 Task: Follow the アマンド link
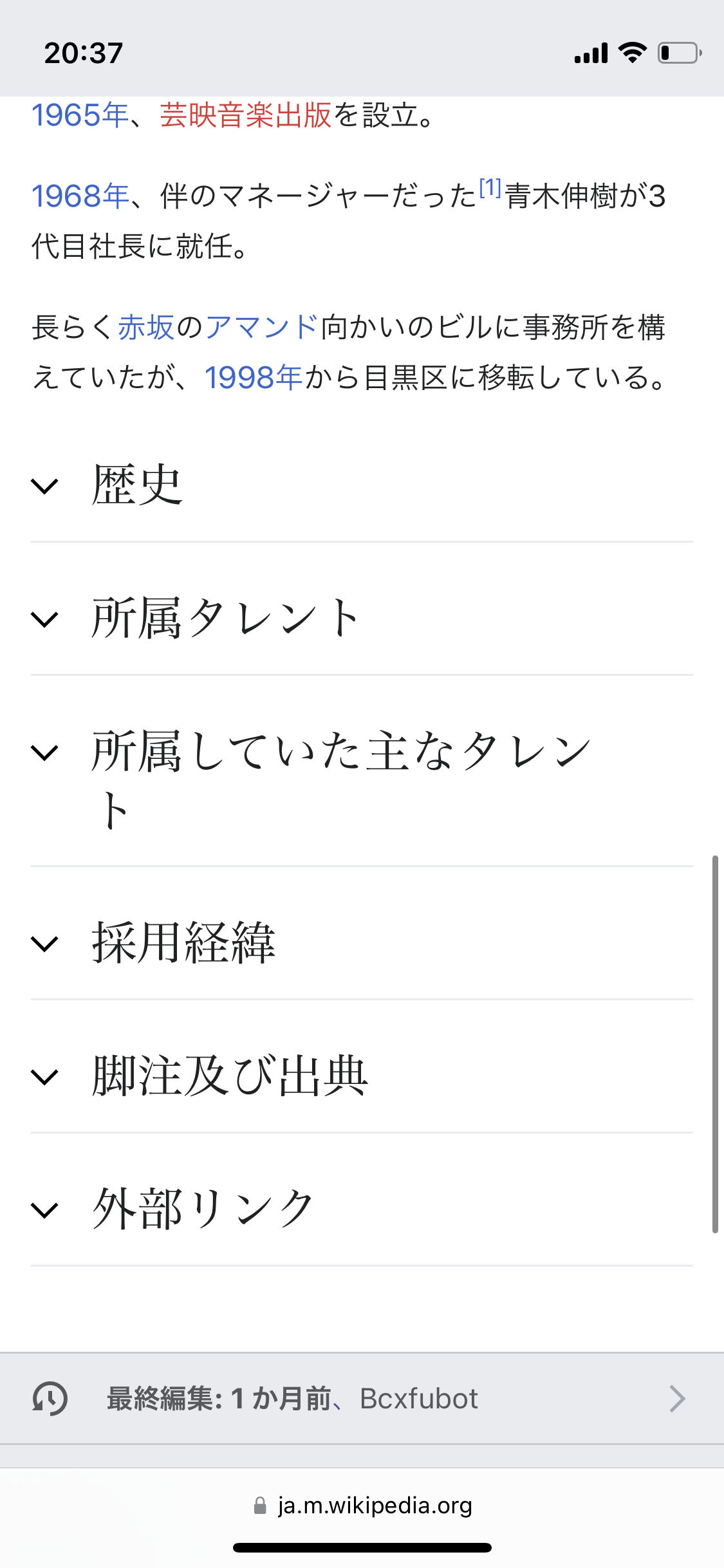(x=261, y=327)
